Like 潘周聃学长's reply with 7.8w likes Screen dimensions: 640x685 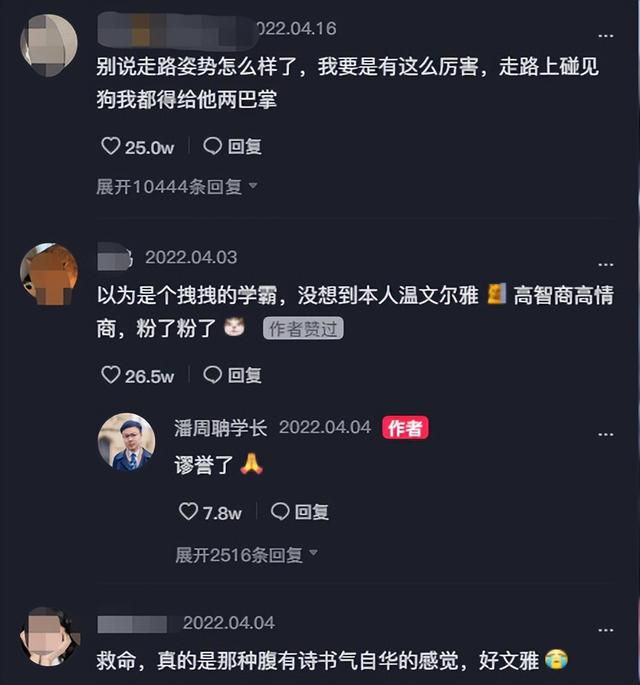pyautogui.click(x=189, y=512)
